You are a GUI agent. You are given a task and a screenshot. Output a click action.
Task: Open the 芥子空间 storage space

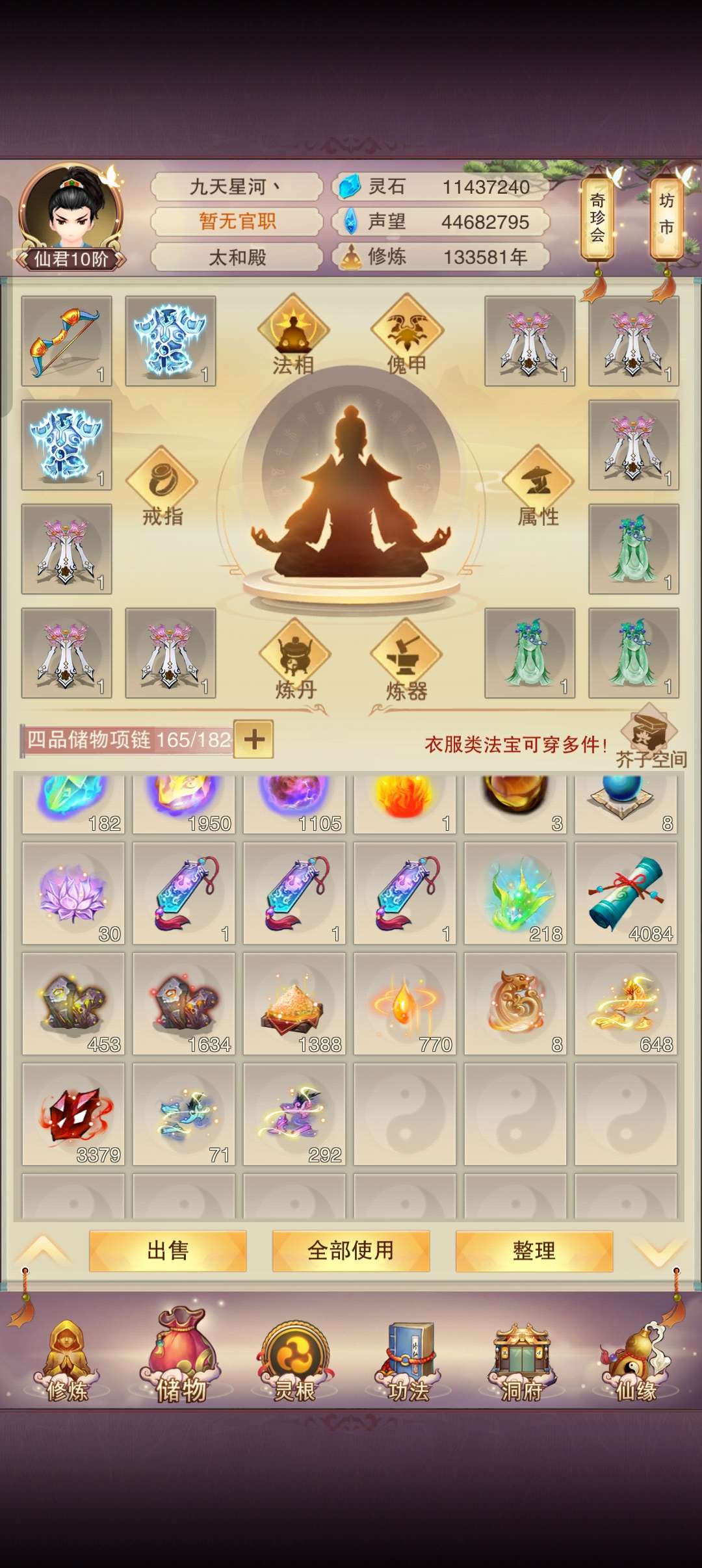tap(650, 737)
